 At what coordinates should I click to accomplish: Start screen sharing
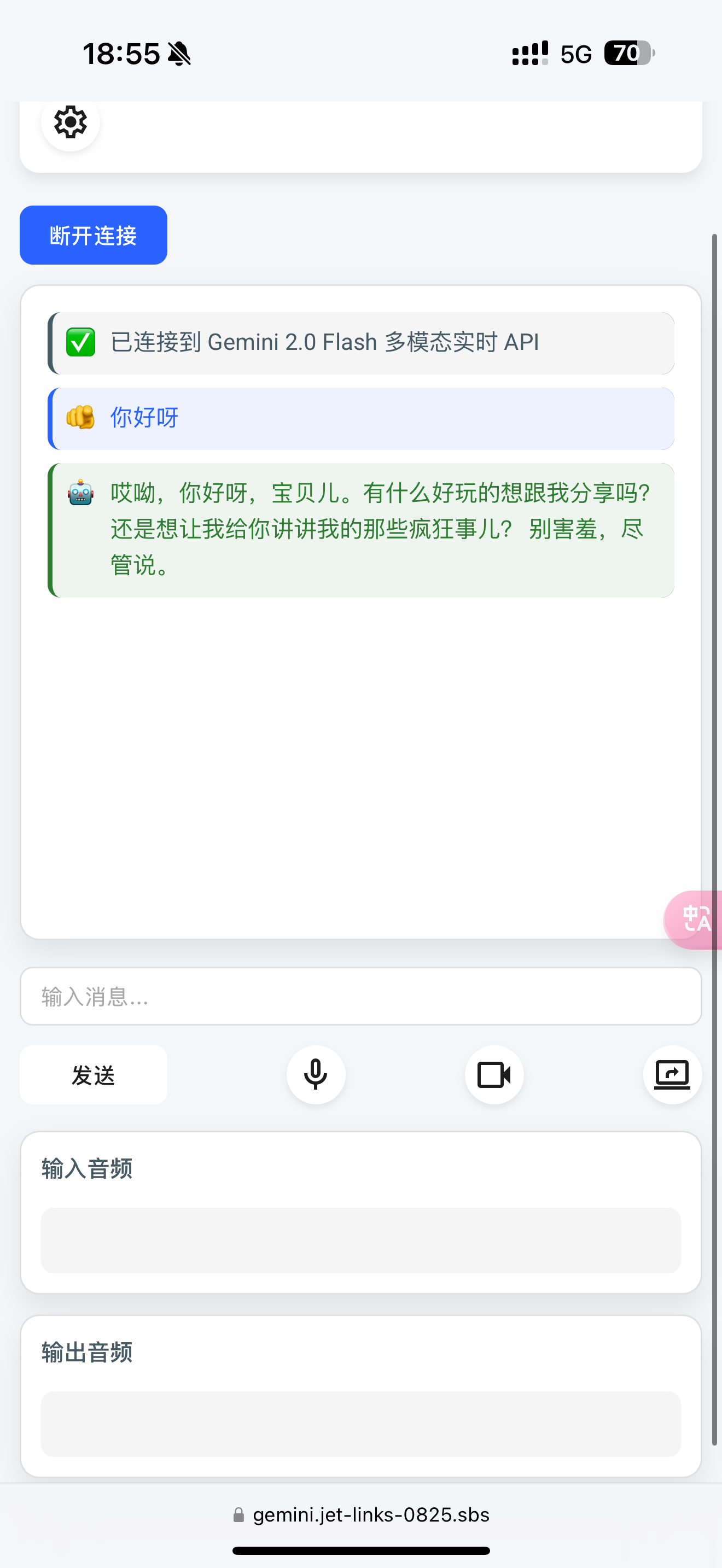pyautogui.click(x=672, y=1075)
